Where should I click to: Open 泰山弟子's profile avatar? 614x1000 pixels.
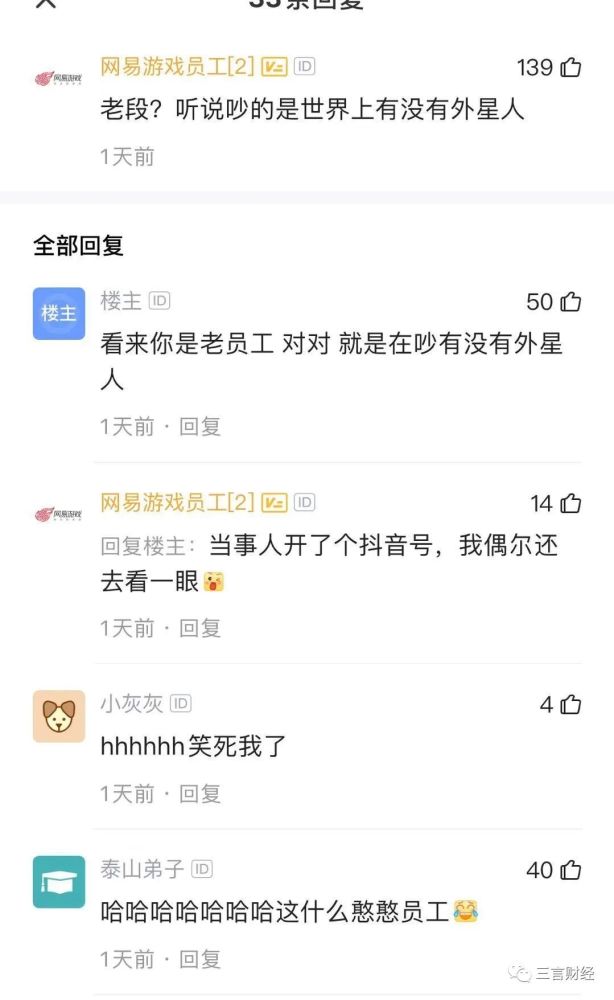coord(59,882)
